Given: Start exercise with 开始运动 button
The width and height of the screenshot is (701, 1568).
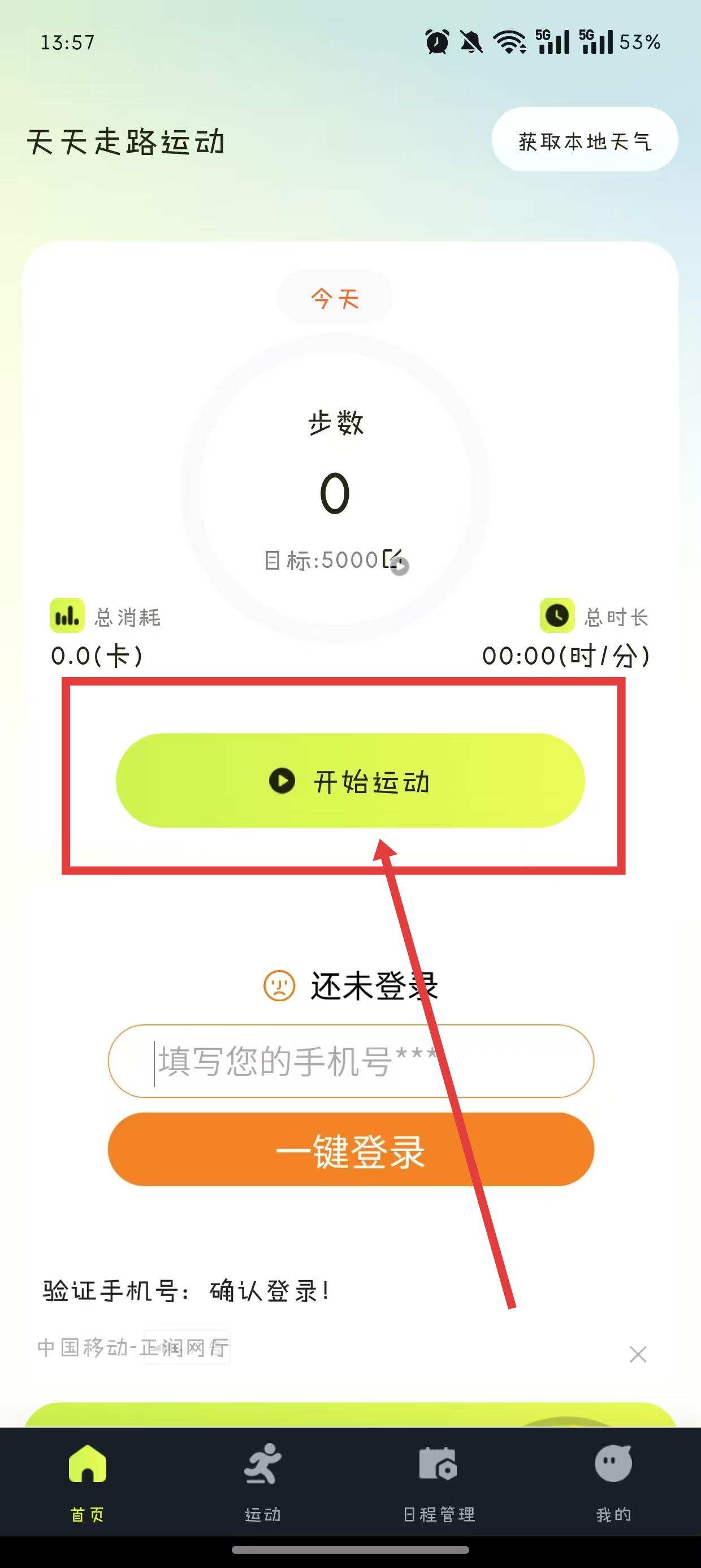Looking at the screenshot, I should pyautogui.click(x=350, y=781).
